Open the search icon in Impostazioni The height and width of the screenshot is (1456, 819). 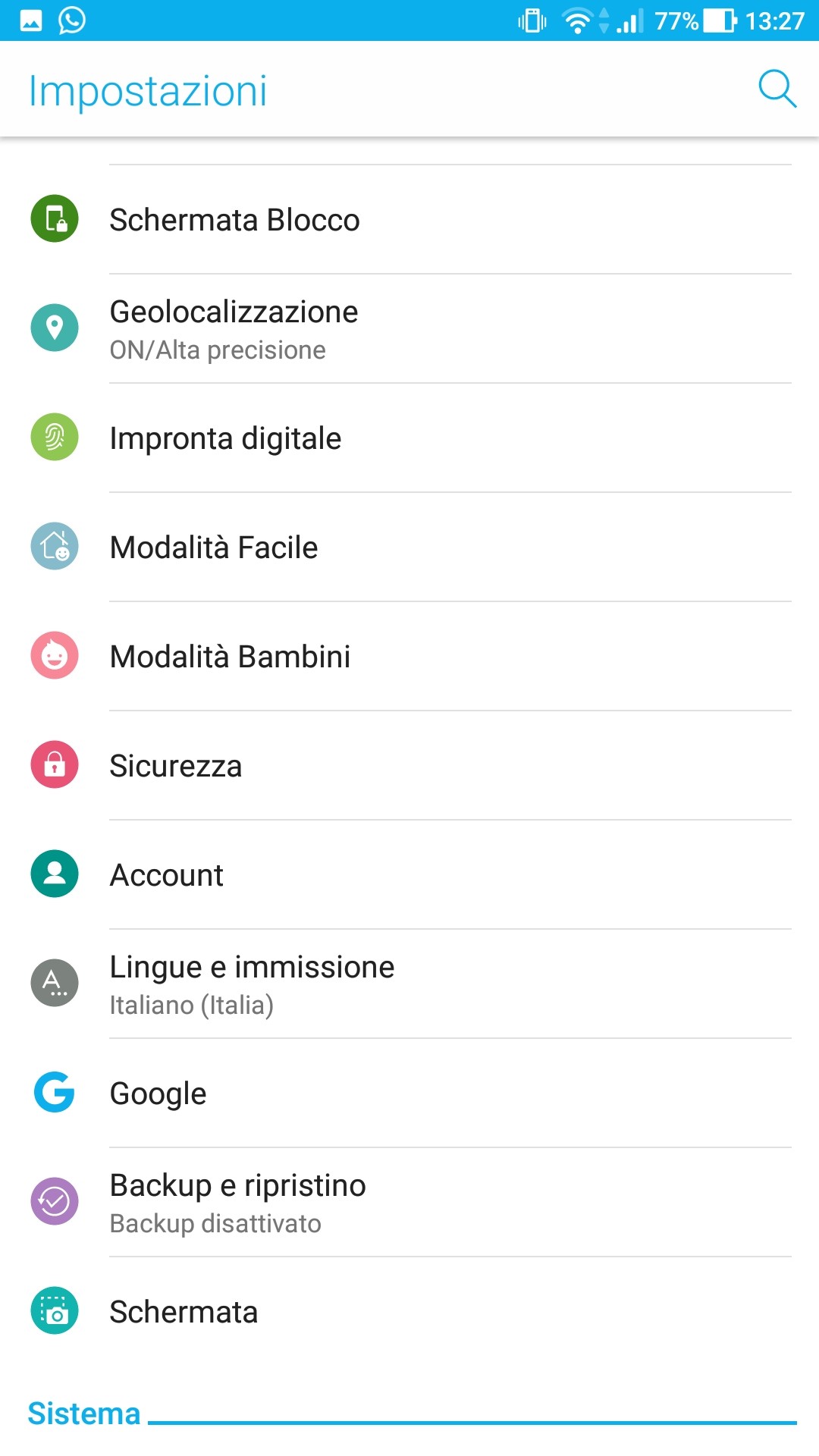(777, 89)
